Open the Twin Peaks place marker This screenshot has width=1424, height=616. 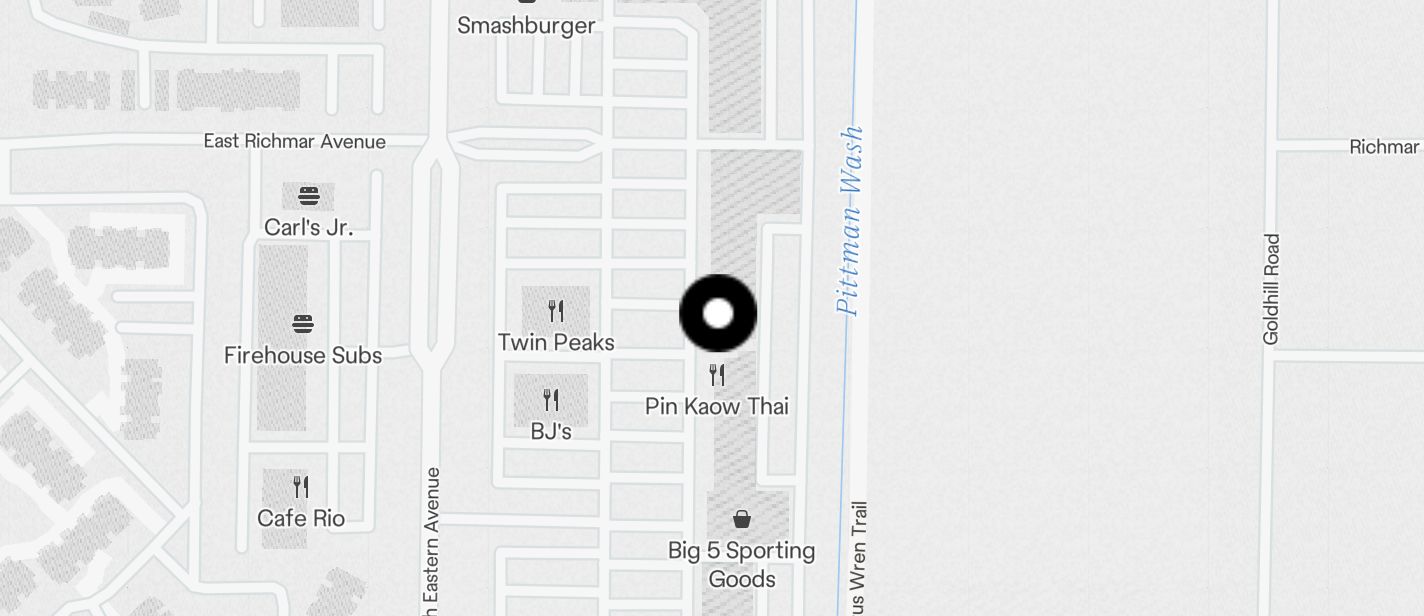[x=556, y=312]
